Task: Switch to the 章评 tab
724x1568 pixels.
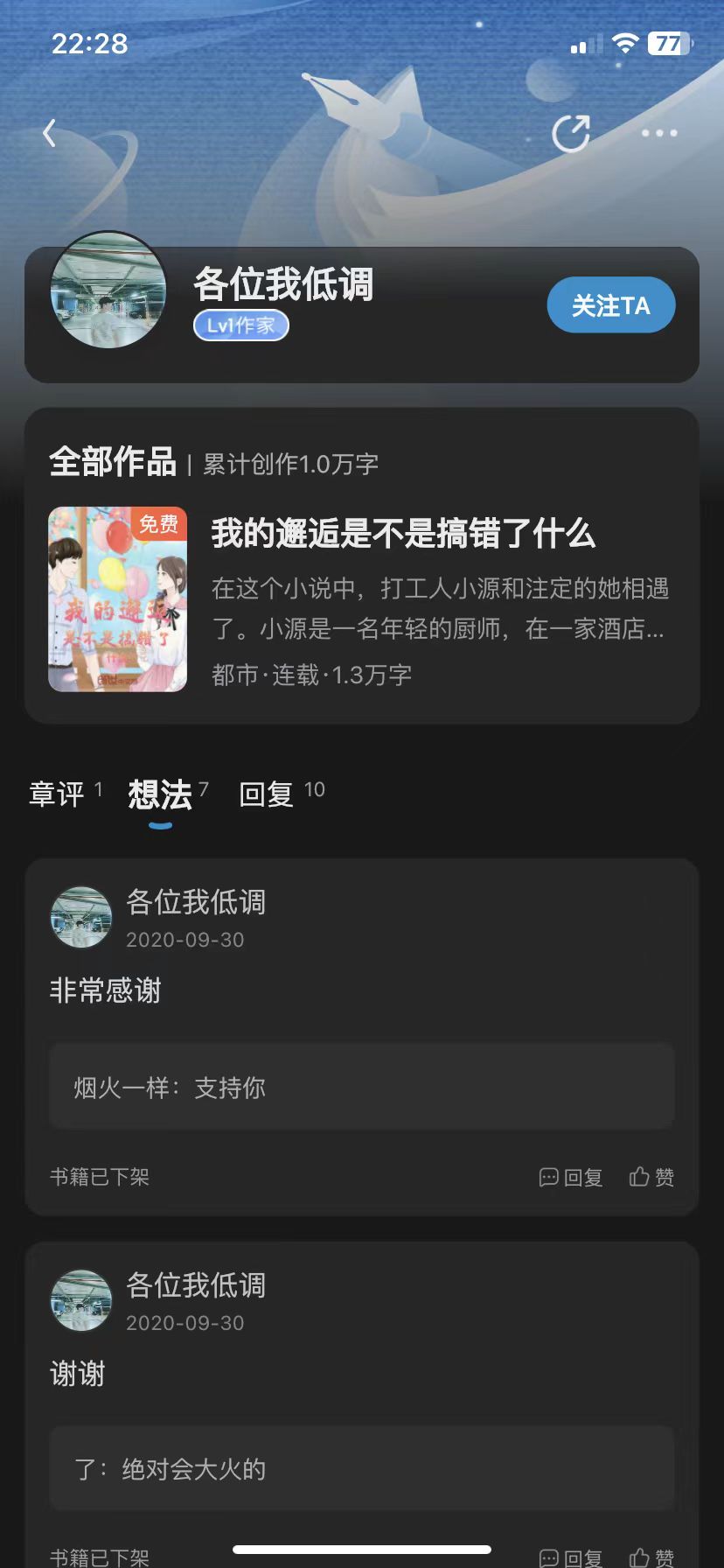Action: [57, 794]
